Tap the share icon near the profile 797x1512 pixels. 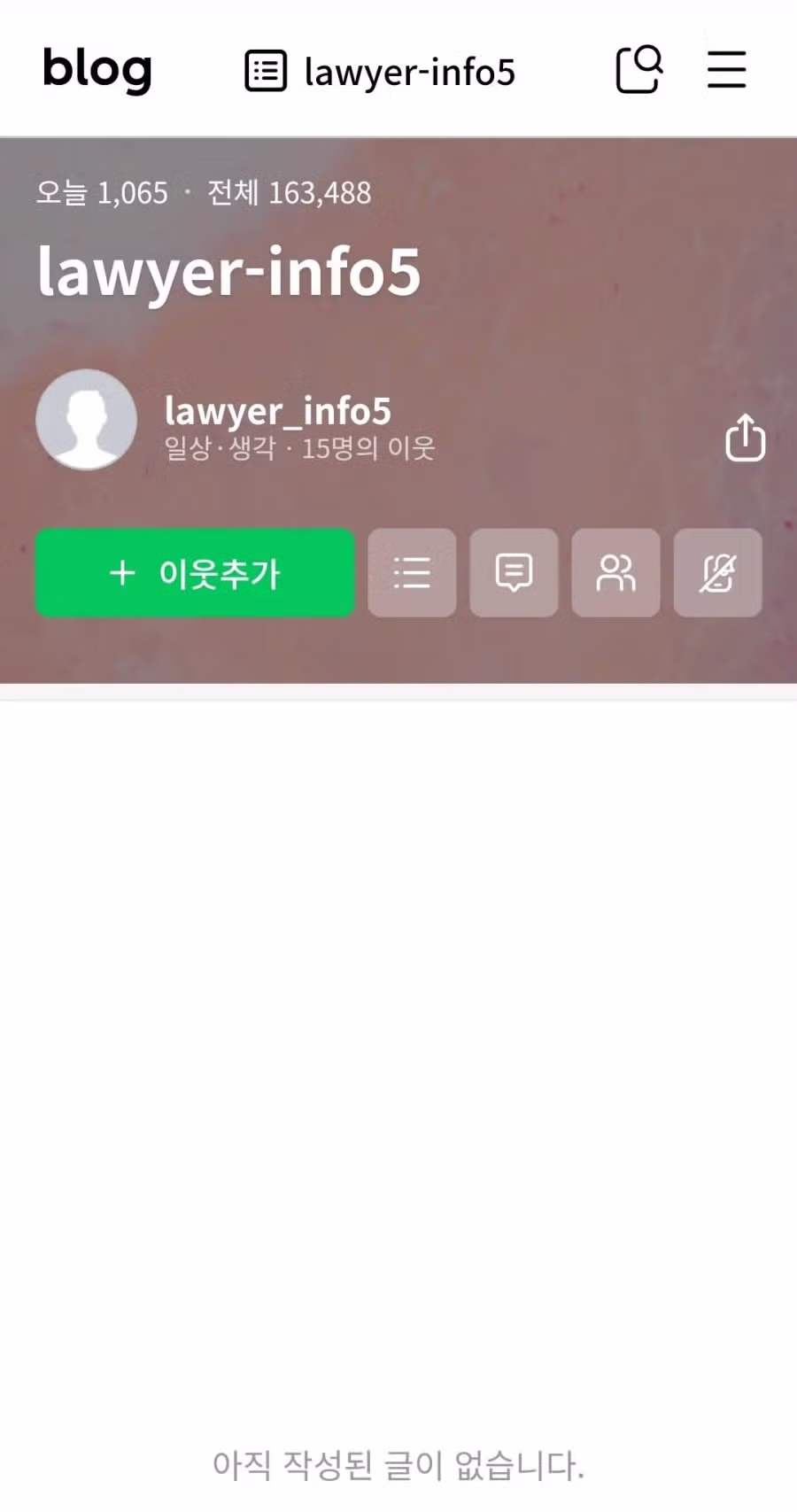coord(745,438)
